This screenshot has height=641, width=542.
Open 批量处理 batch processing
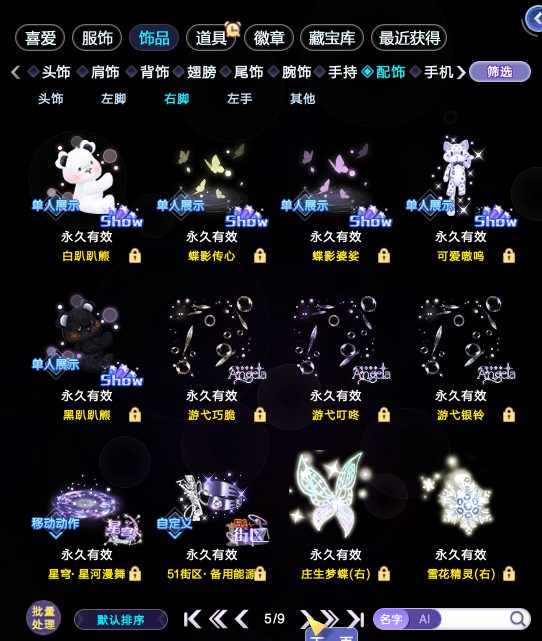[44, 618]
